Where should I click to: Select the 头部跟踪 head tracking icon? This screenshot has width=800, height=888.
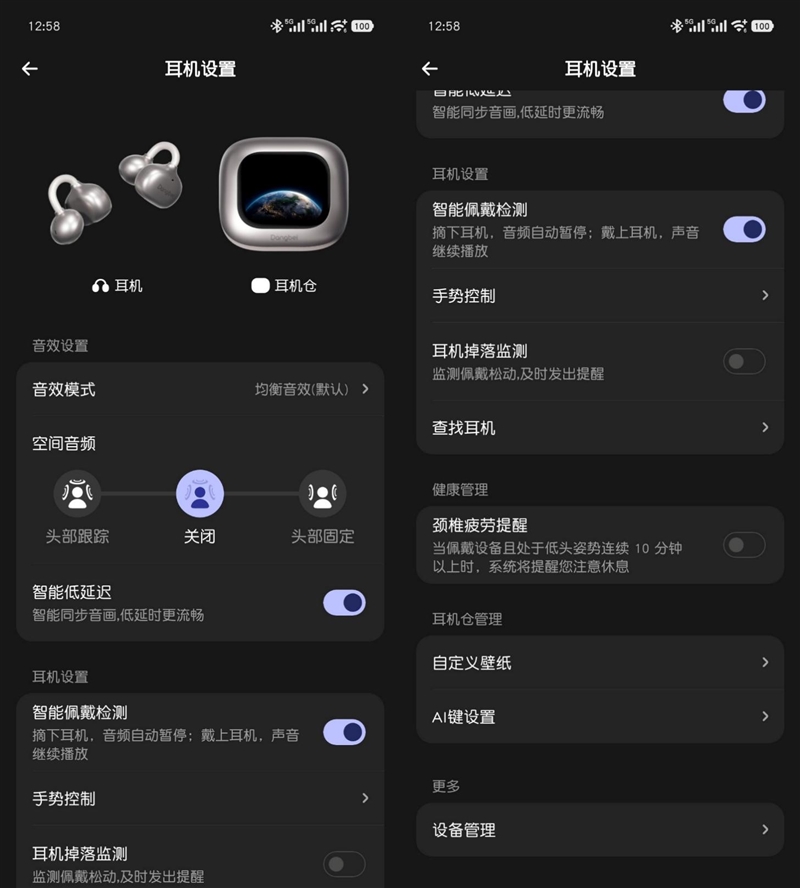pos(78,492)
